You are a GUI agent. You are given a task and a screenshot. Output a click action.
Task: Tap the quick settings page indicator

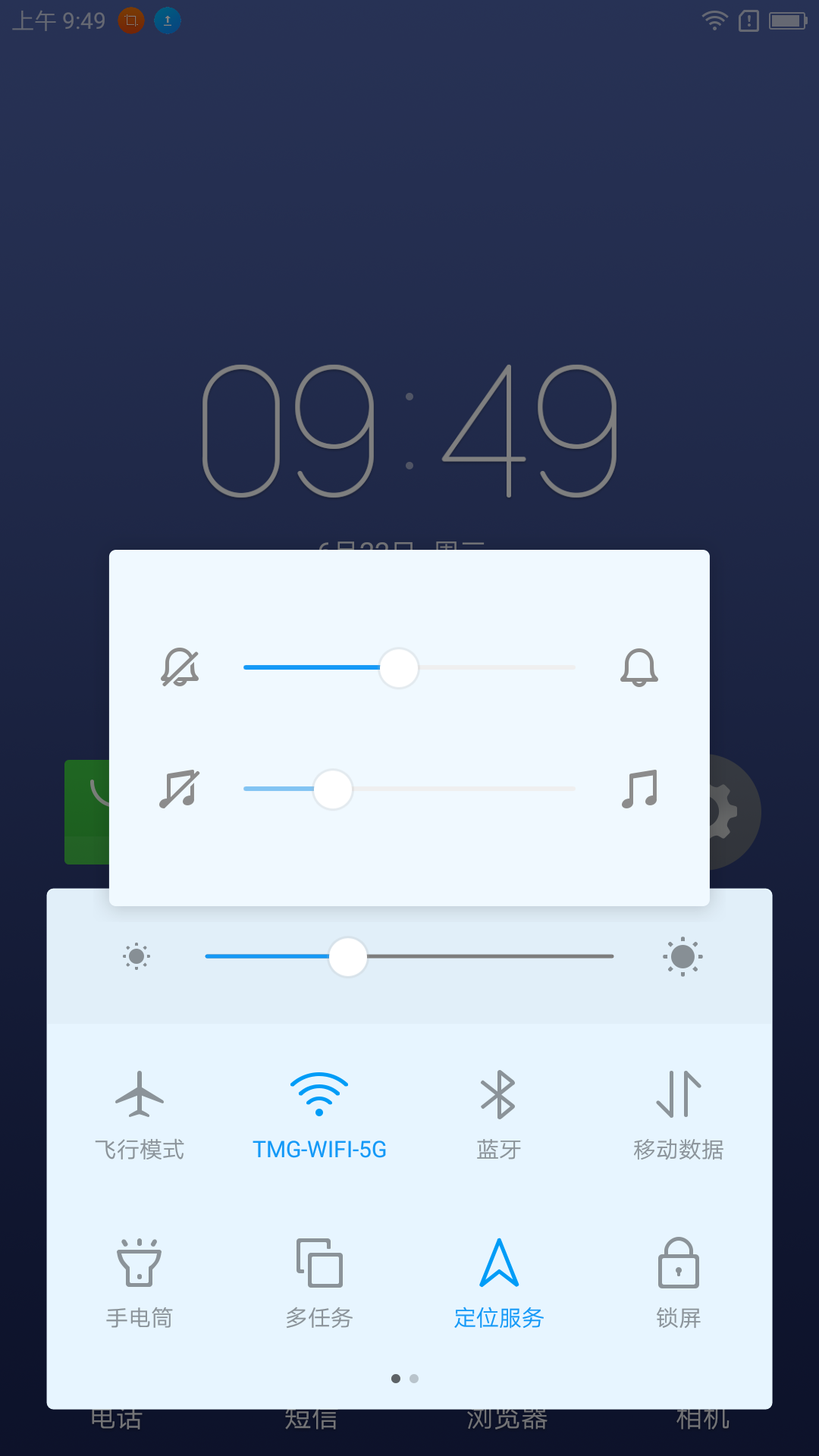tap(405, 1379)
